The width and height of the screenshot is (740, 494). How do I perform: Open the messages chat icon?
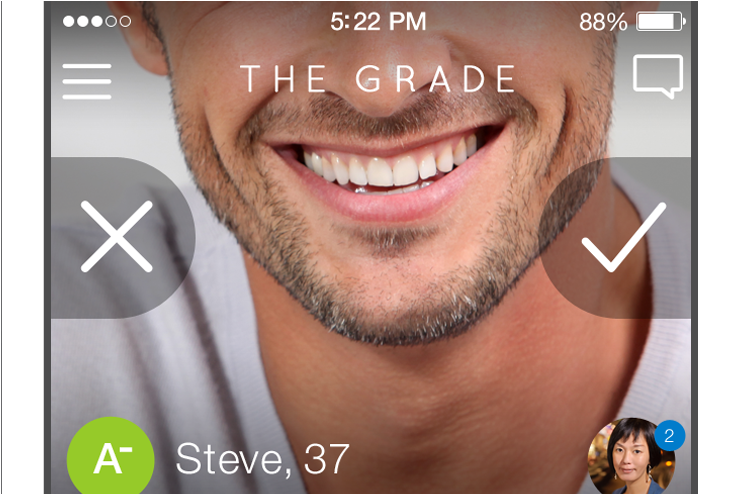[658, 77]
